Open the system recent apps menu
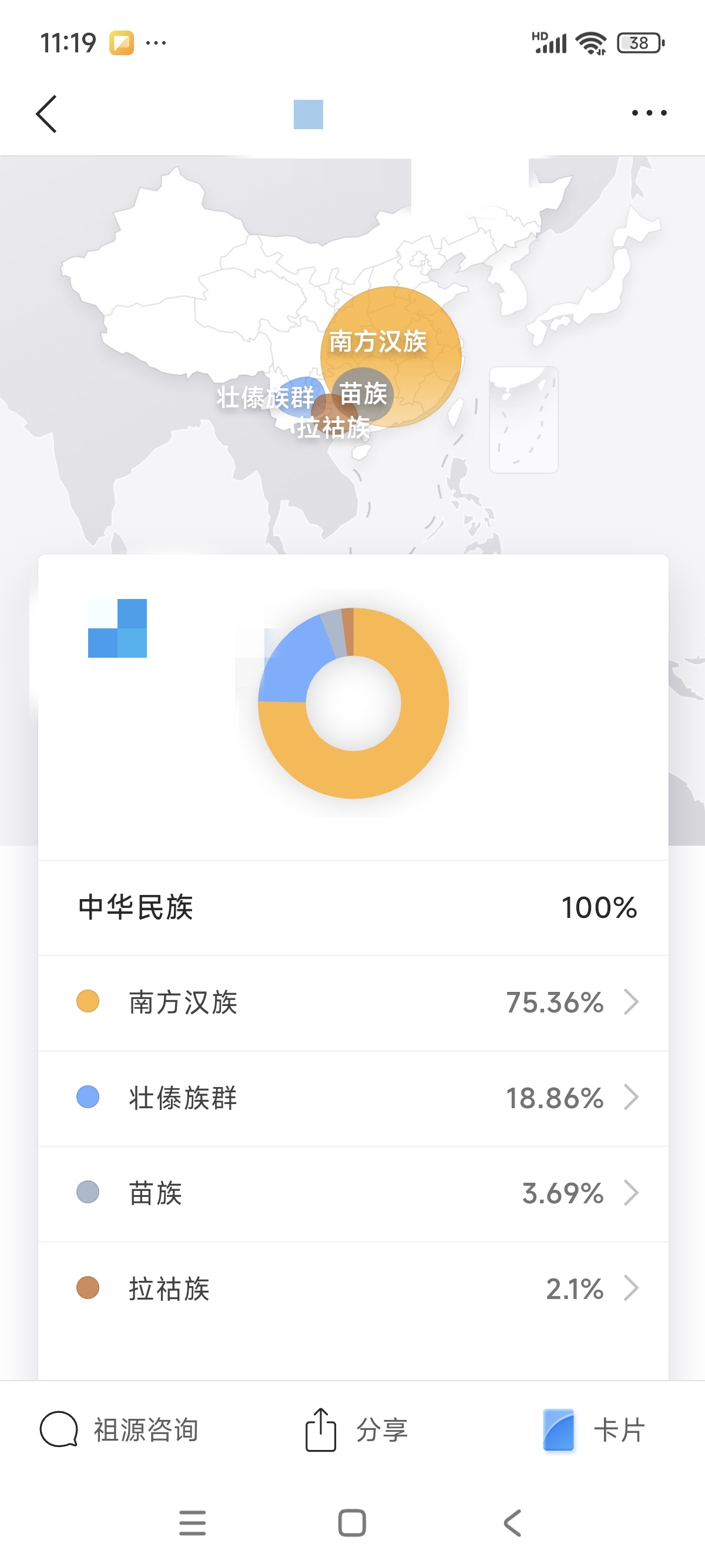This screenshot has width=705, height=1568. pos(192,1522)
